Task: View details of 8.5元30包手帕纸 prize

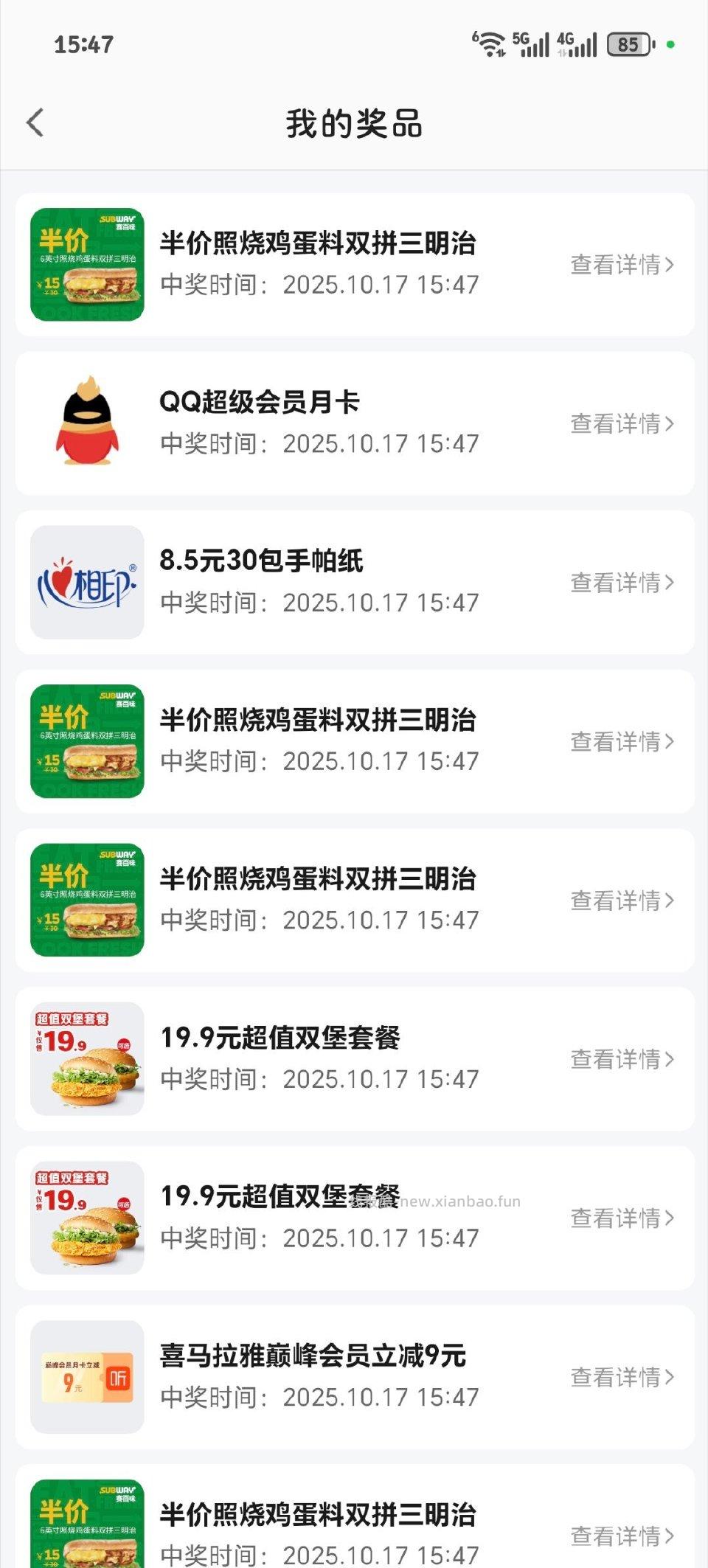Action: (622, 583)
